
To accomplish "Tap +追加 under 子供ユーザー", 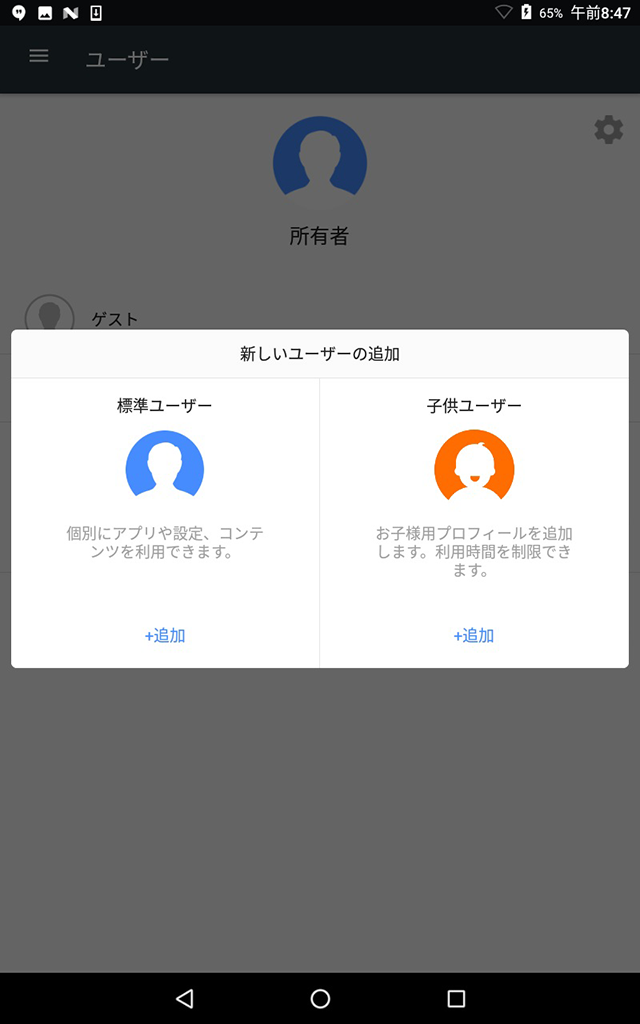I will [473, 635].
